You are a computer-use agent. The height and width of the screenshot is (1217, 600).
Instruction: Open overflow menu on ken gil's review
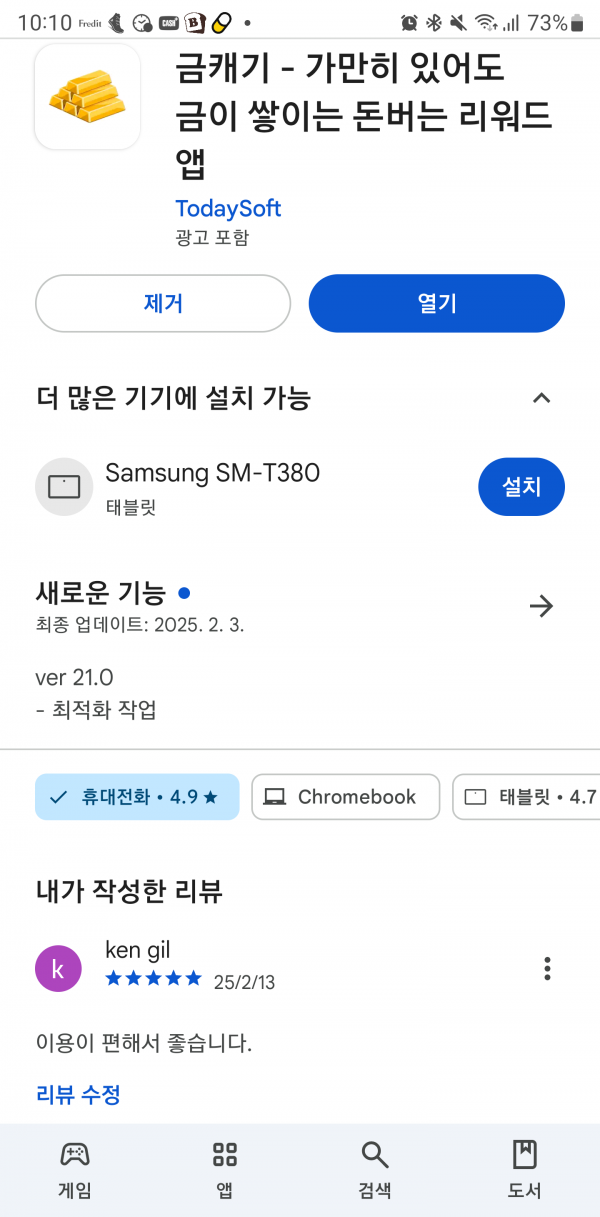[547, 968]
